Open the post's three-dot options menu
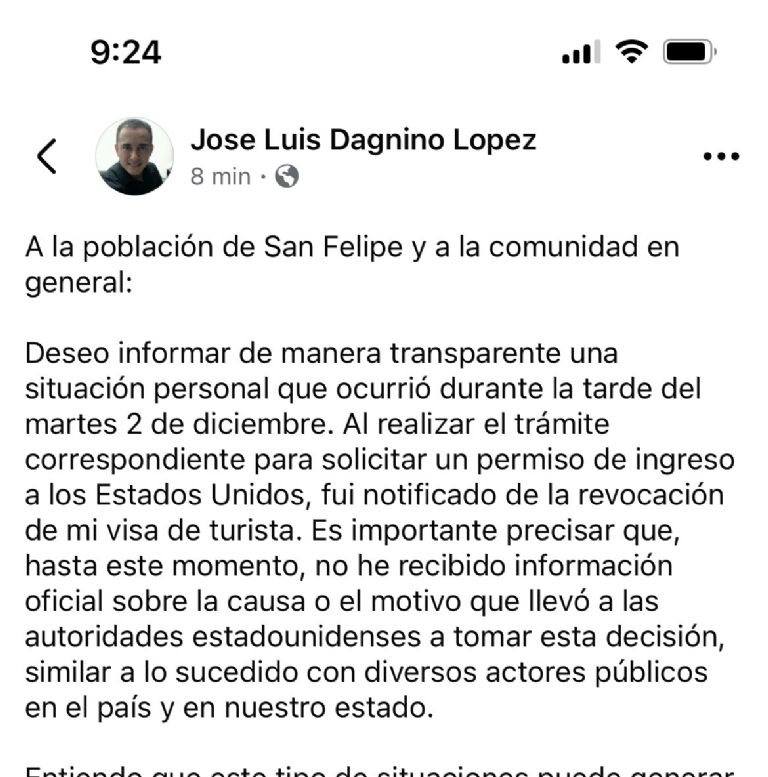 pyautogui.click(x=721, y=157)
